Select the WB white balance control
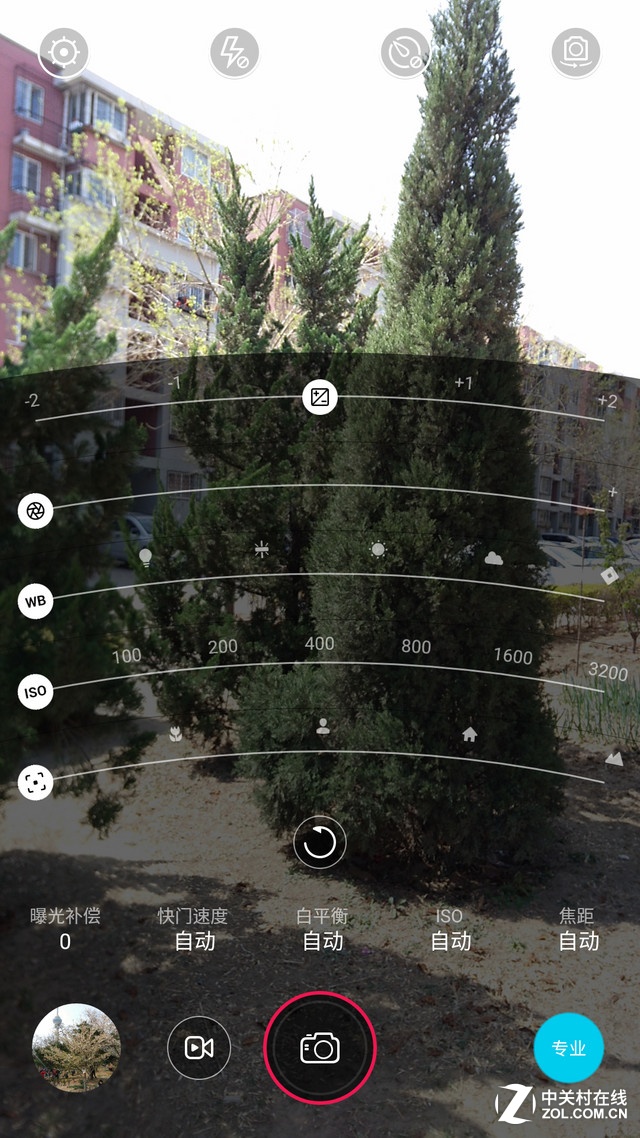640x1138 pixels. pyautogui.click(x=35, y=602)
